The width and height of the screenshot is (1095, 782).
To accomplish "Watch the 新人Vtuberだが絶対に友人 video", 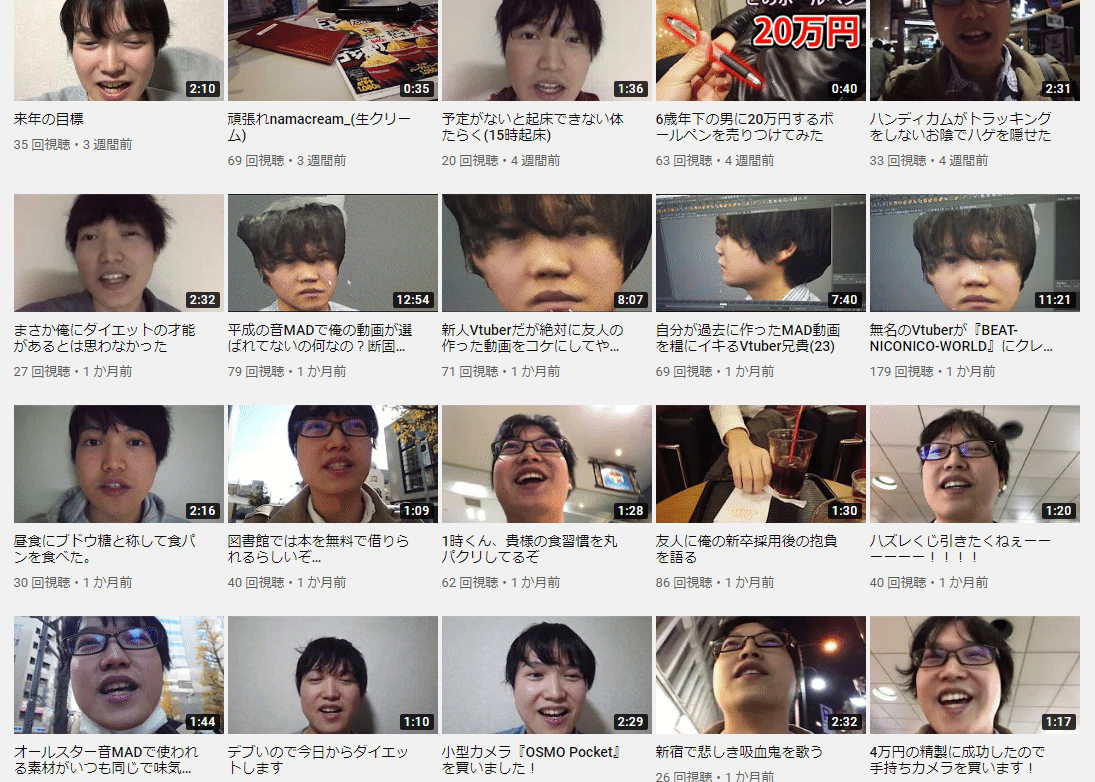I will click(x=546, y=253).
